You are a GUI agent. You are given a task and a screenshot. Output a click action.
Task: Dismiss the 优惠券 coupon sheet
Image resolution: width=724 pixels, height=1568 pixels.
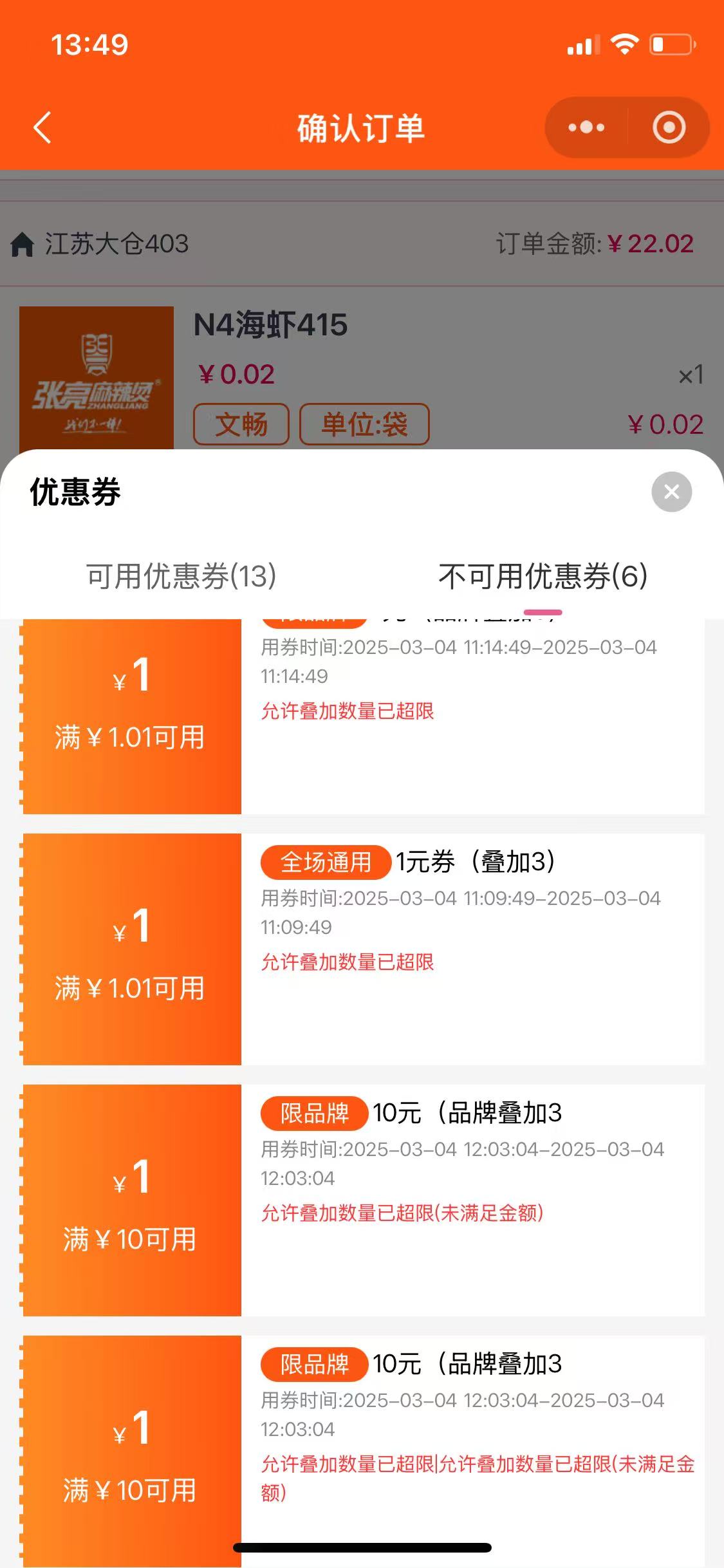671,492
